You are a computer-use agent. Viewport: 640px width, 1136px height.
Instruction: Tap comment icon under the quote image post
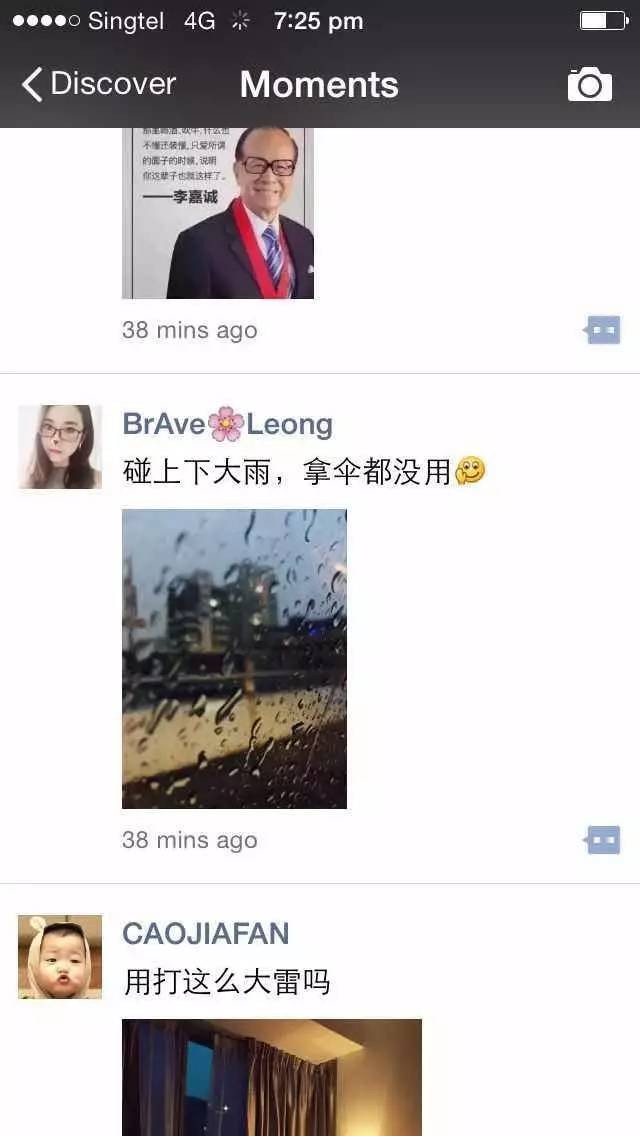tap(603, 329)
